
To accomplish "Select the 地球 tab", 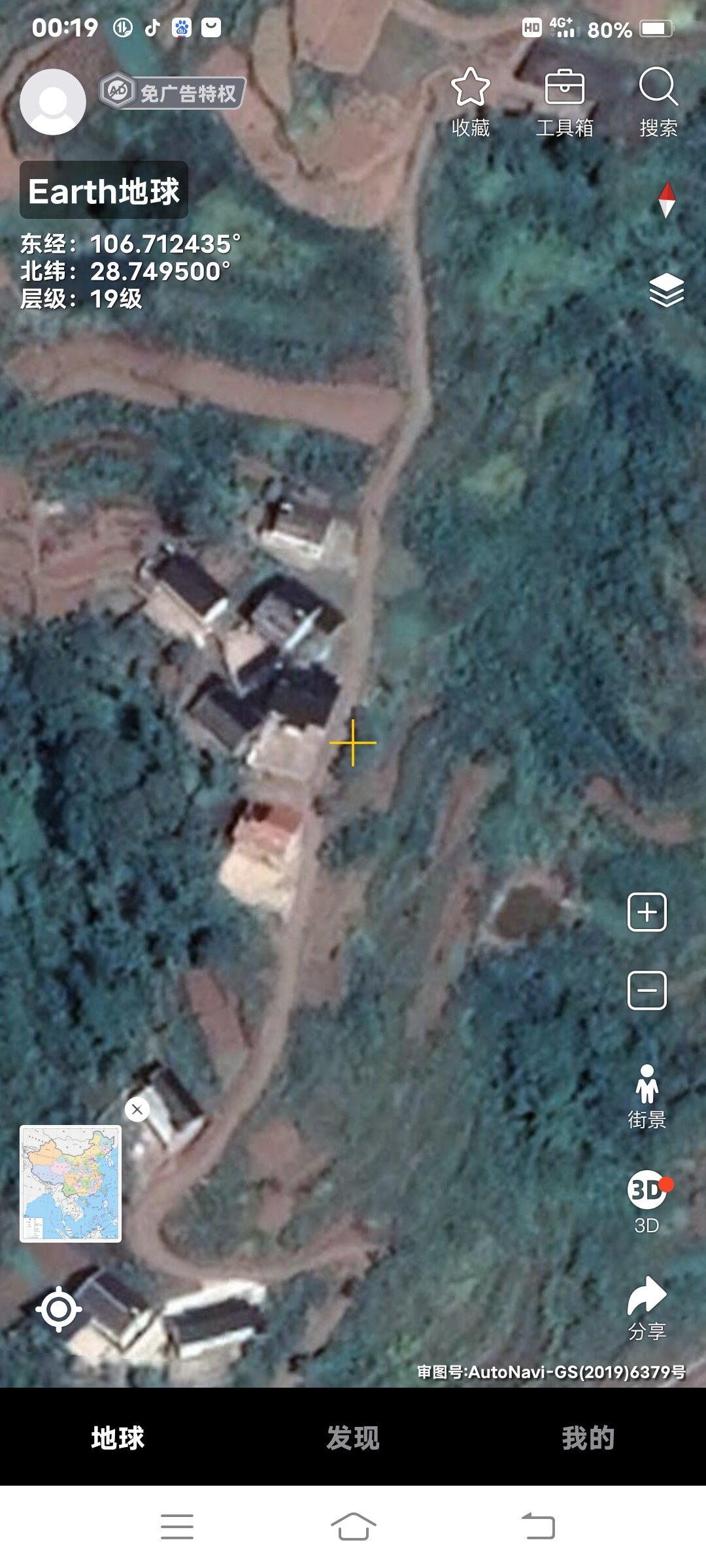I will (x=118, y=1438).
